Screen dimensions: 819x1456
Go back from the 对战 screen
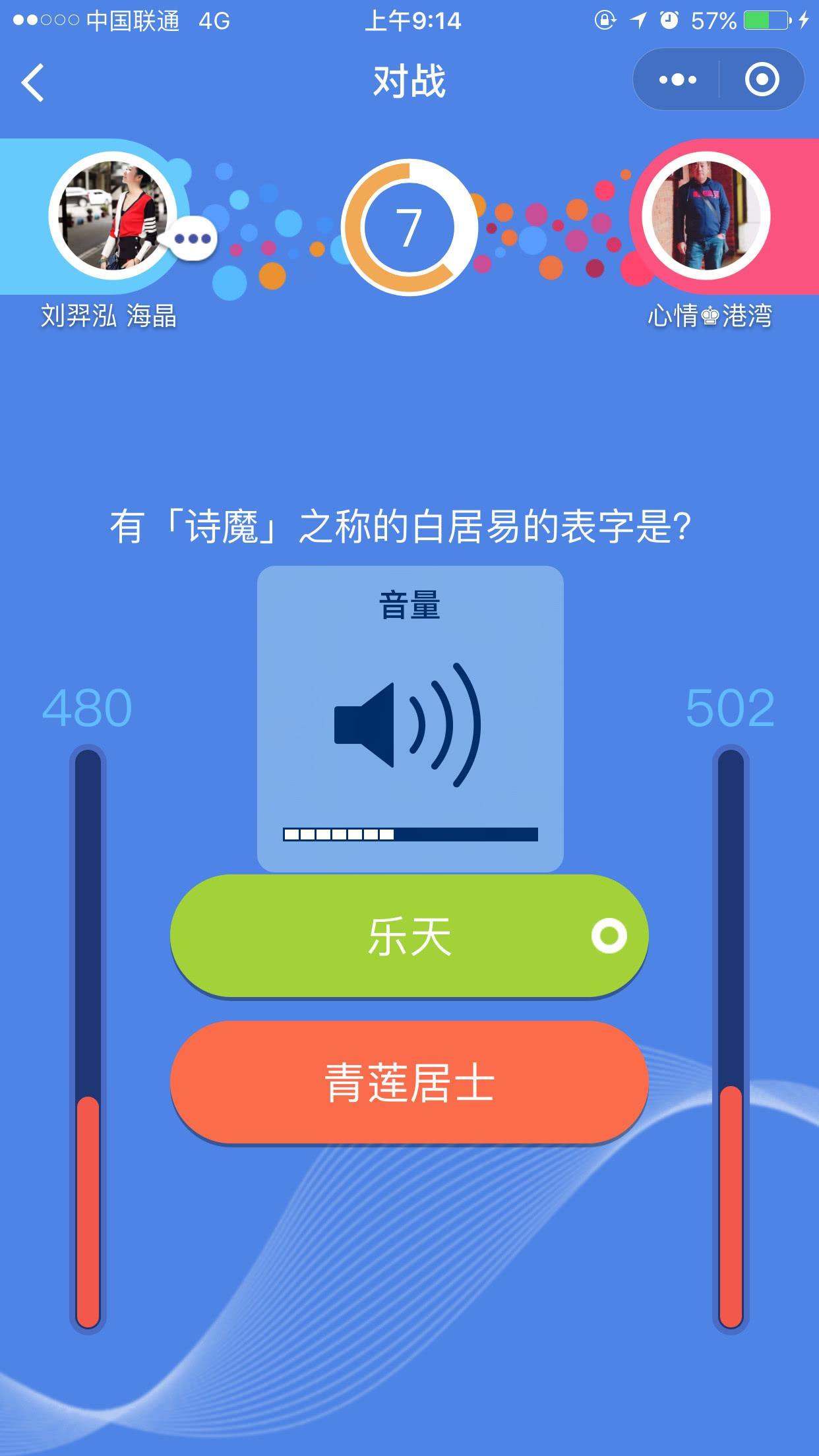coord(33,82)
